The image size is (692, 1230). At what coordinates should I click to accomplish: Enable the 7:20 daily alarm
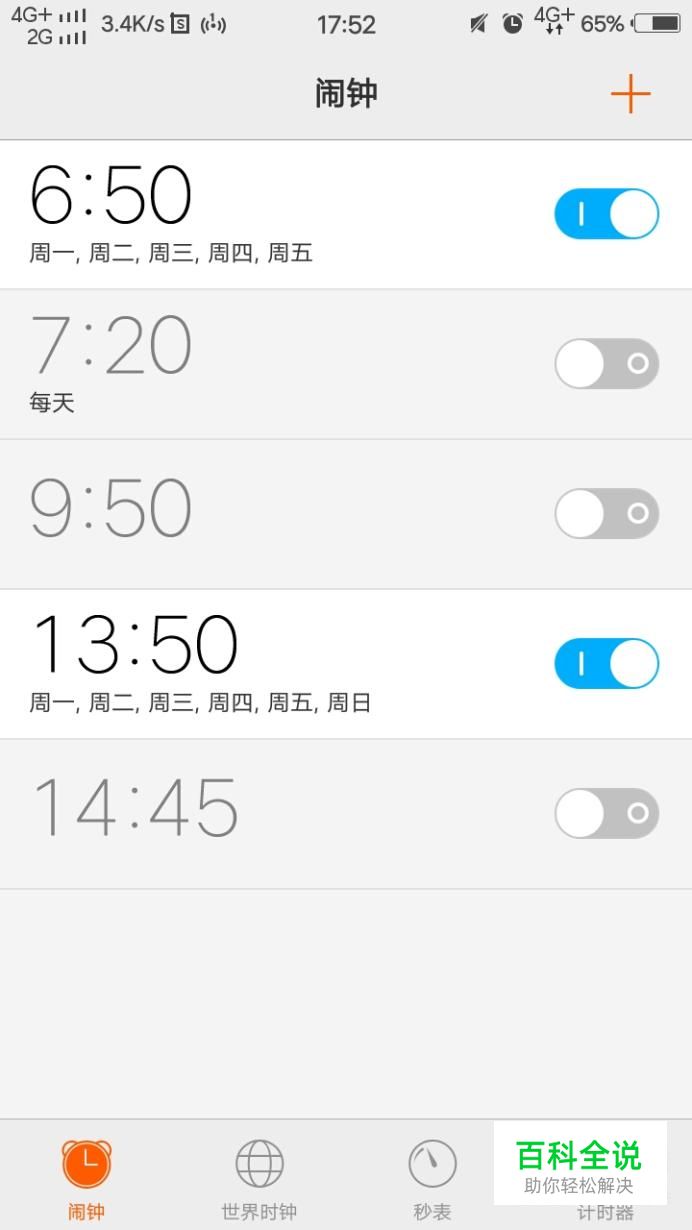tap(606, 363)
